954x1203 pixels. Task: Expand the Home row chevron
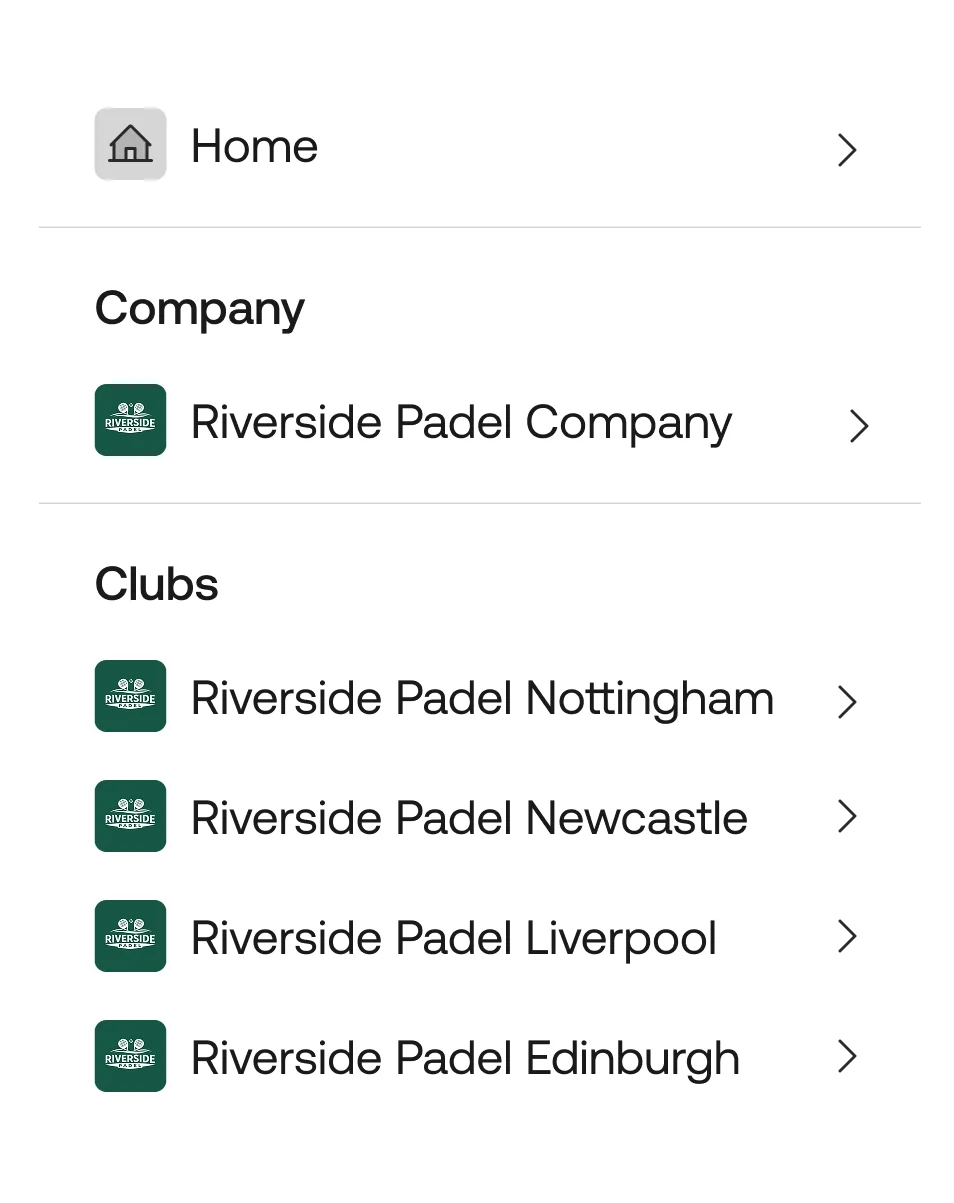click(x=847, y=150)
